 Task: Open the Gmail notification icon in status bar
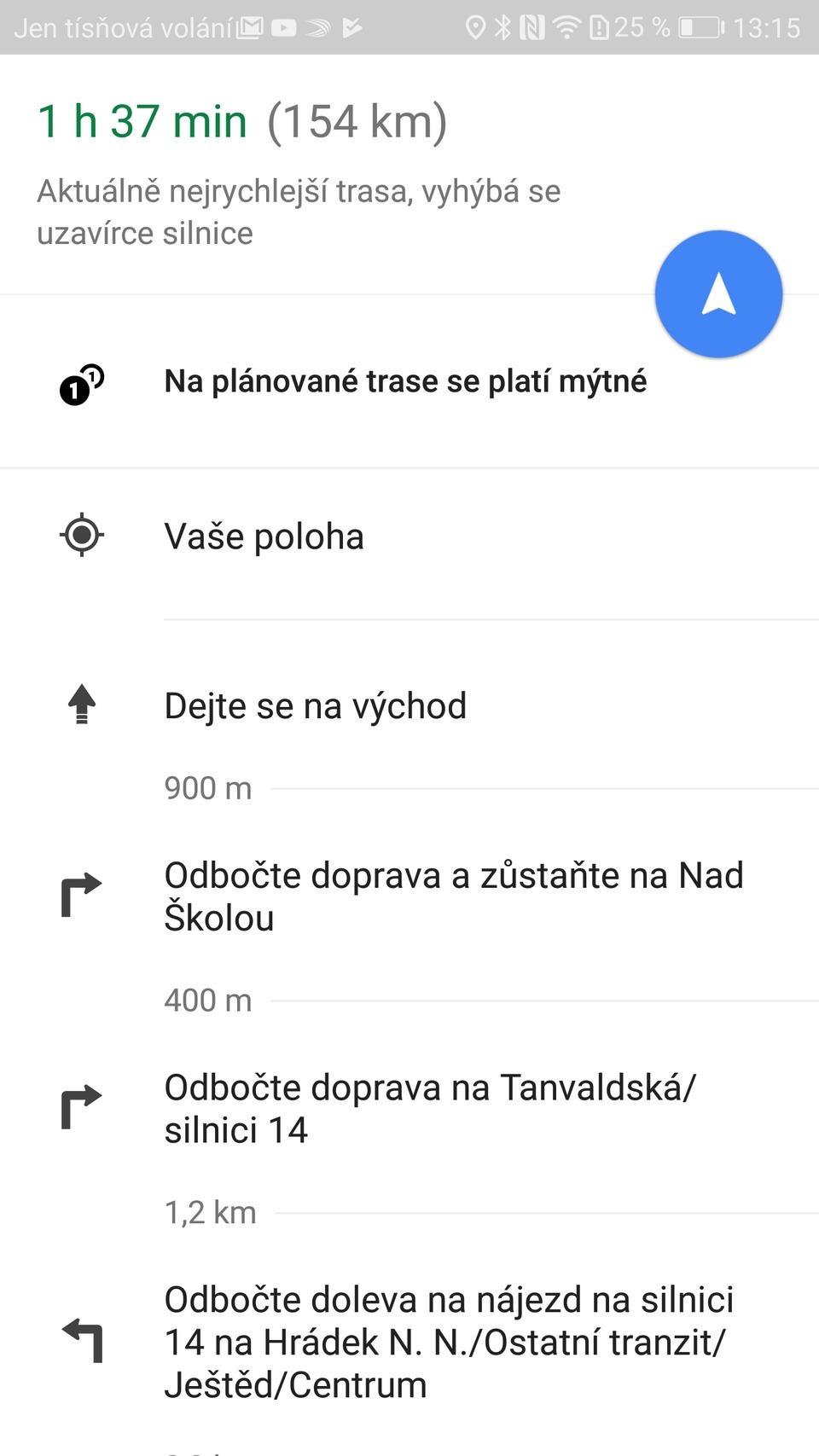(249, 26)
